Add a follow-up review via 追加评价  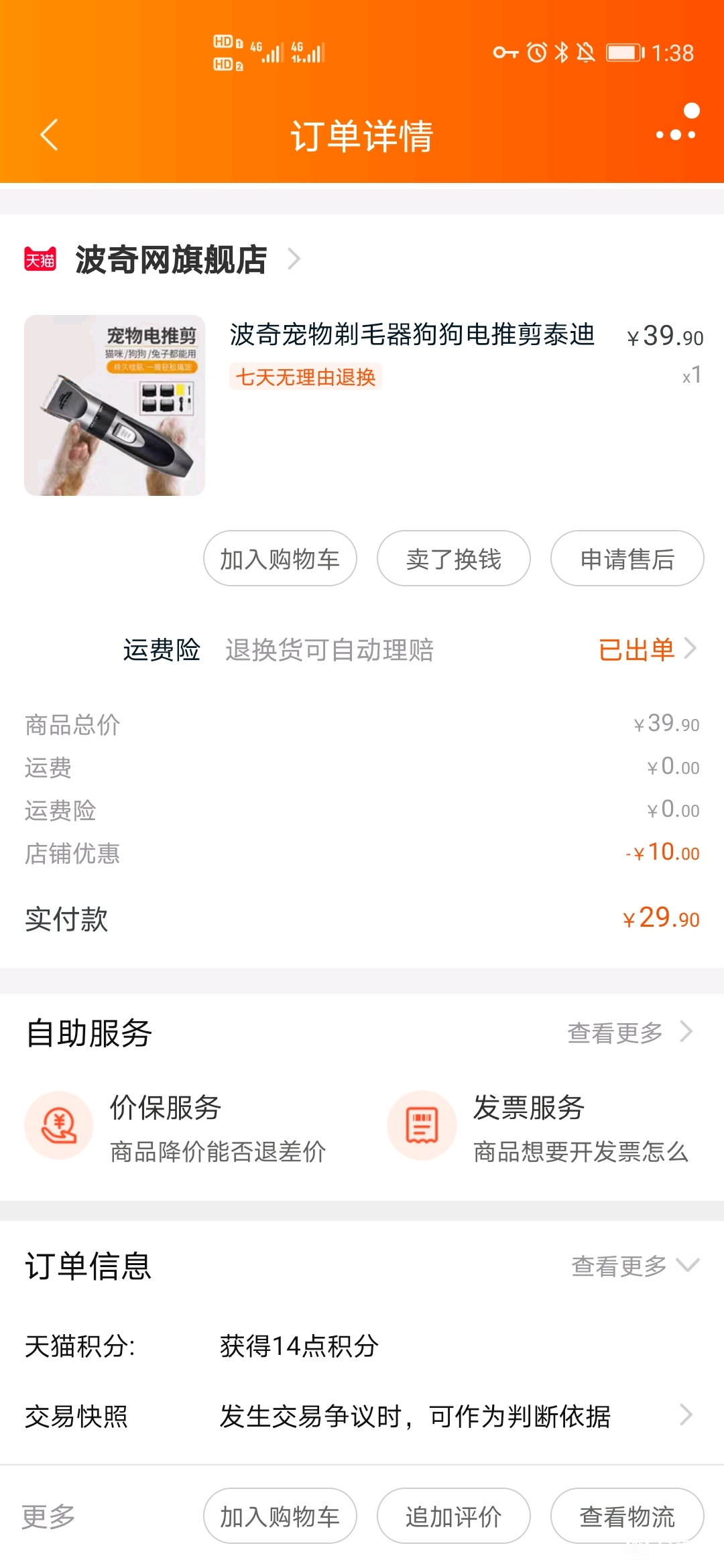453,1516
